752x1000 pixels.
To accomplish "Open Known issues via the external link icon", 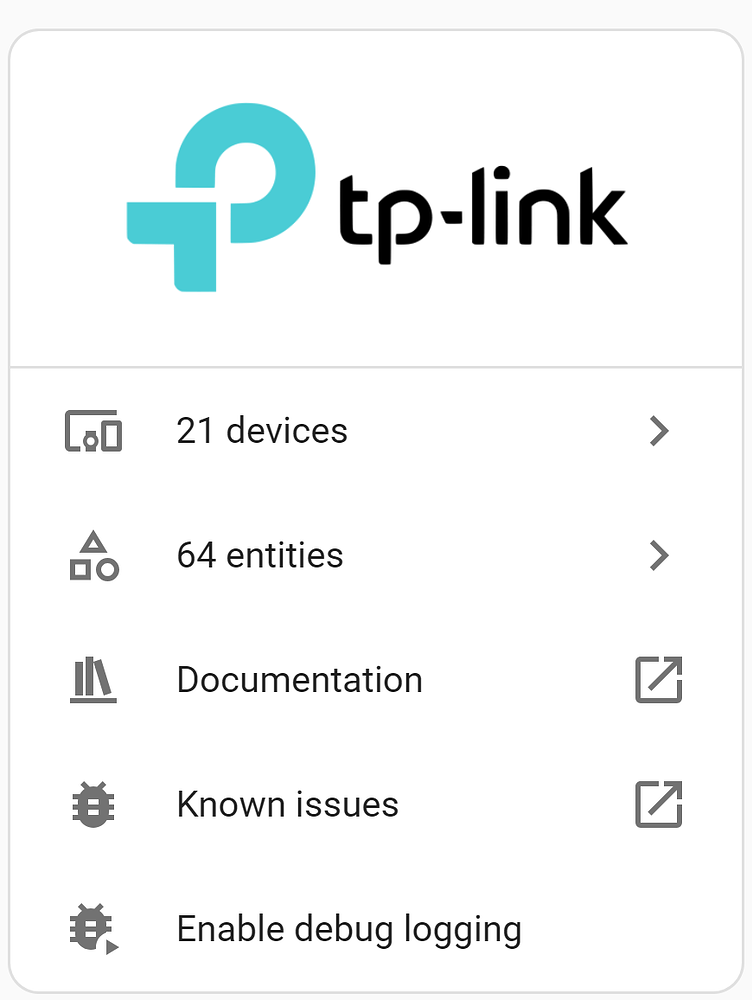I will pos(659,804).
